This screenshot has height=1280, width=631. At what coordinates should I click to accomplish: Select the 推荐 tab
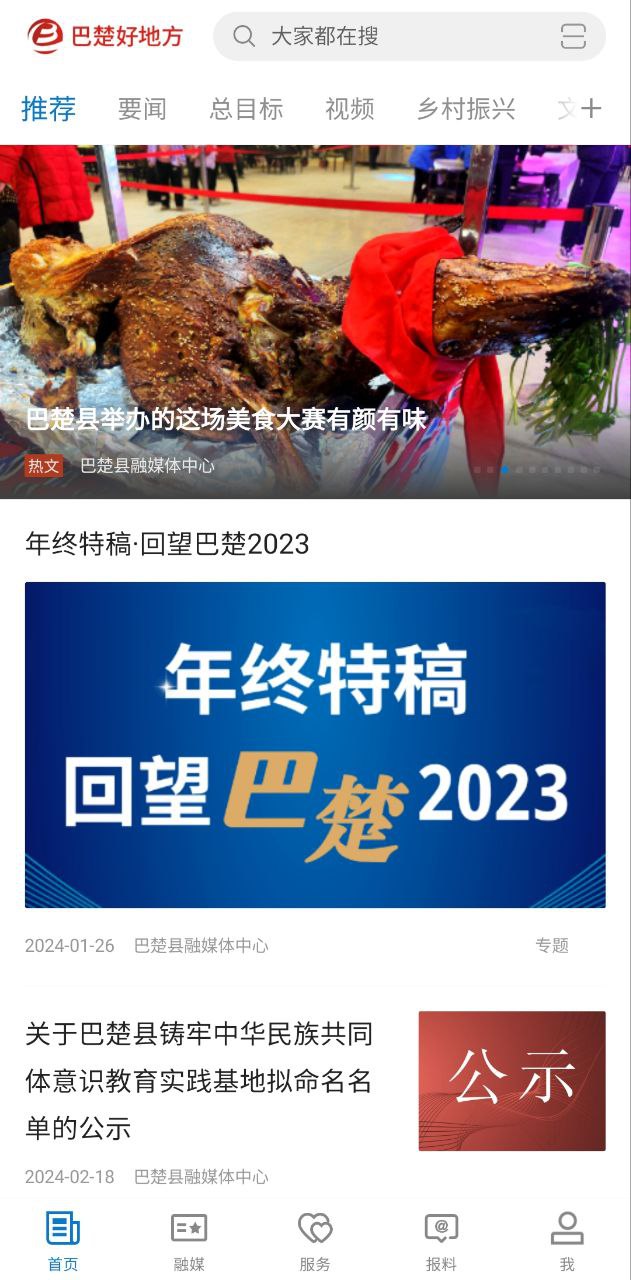(x=48, y=109)
